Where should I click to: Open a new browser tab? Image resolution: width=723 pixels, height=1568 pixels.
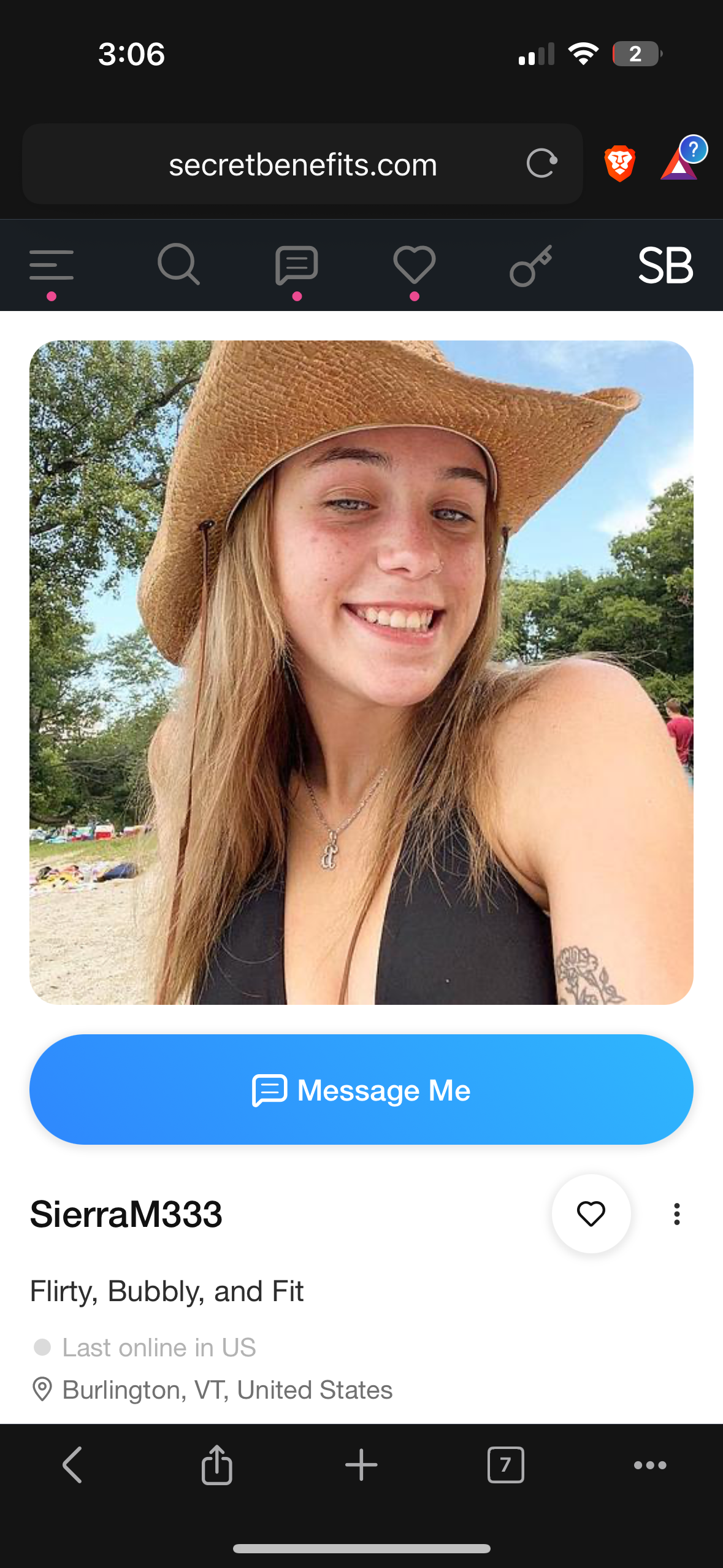[x=361, y=1465]
